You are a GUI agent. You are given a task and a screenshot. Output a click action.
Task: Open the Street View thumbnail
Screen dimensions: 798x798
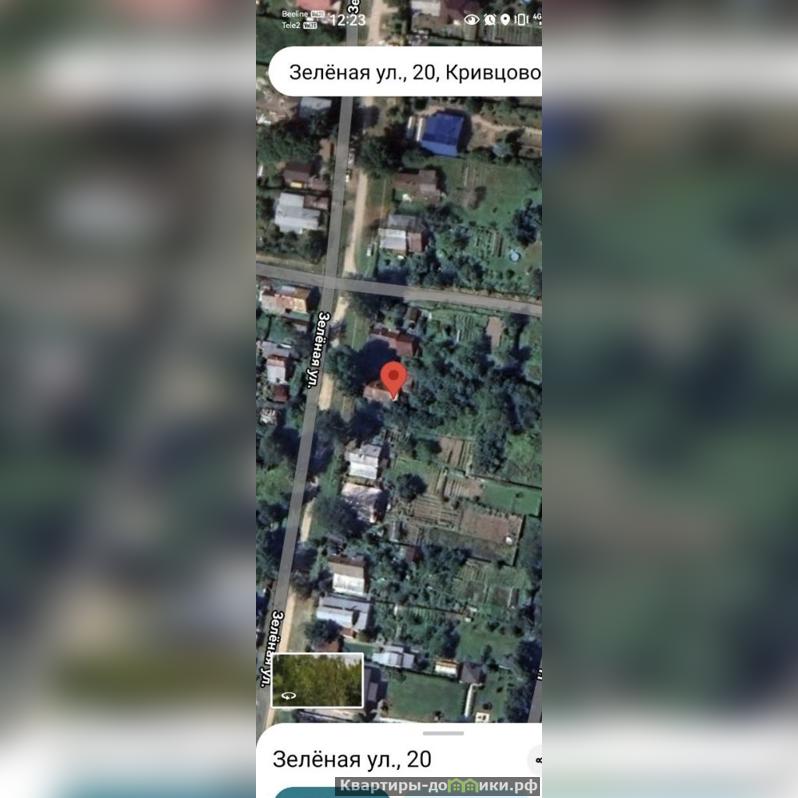click(317, 680)
